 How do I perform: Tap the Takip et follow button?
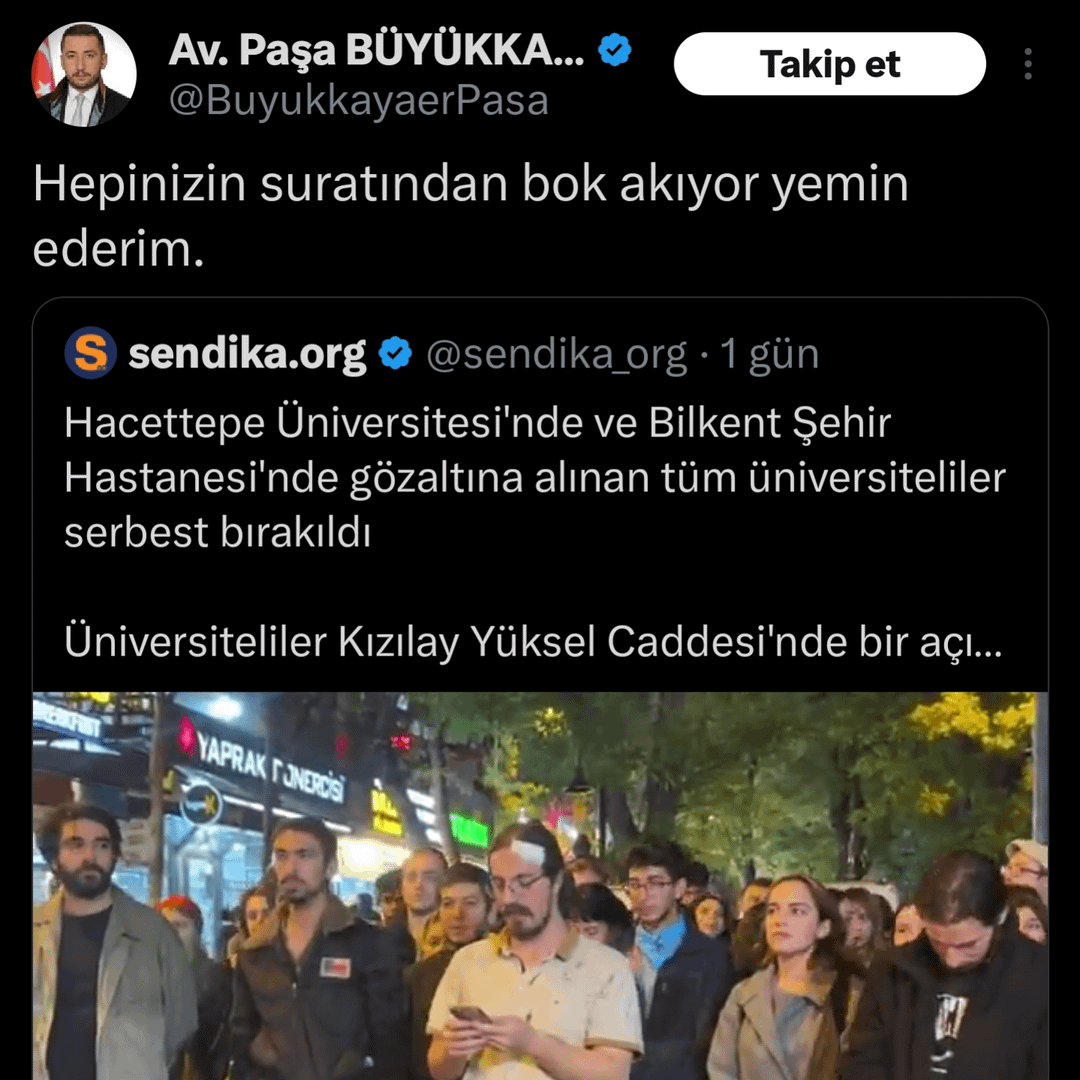pyautogui.click(x=829, y=64)
